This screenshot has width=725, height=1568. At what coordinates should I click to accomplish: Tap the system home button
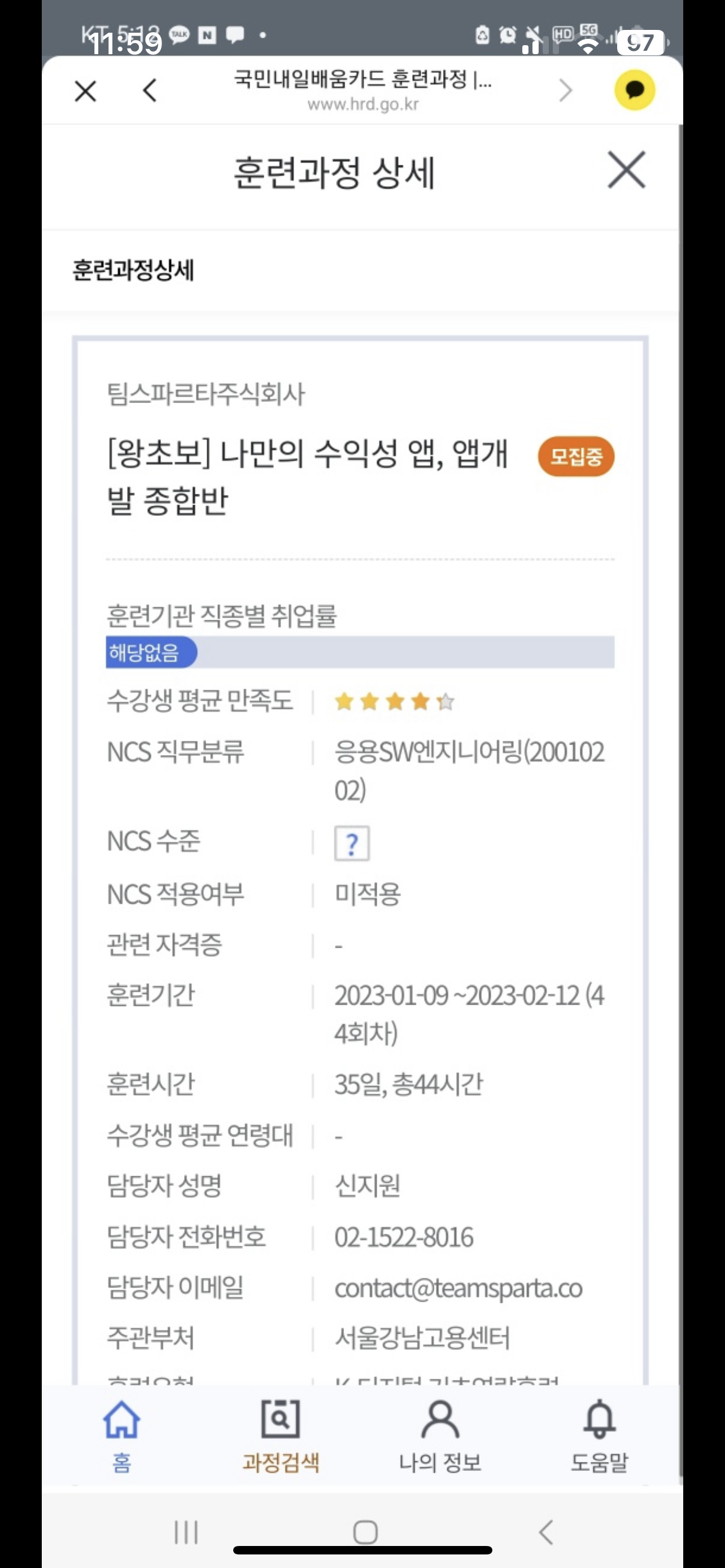tap(365, 1532)
